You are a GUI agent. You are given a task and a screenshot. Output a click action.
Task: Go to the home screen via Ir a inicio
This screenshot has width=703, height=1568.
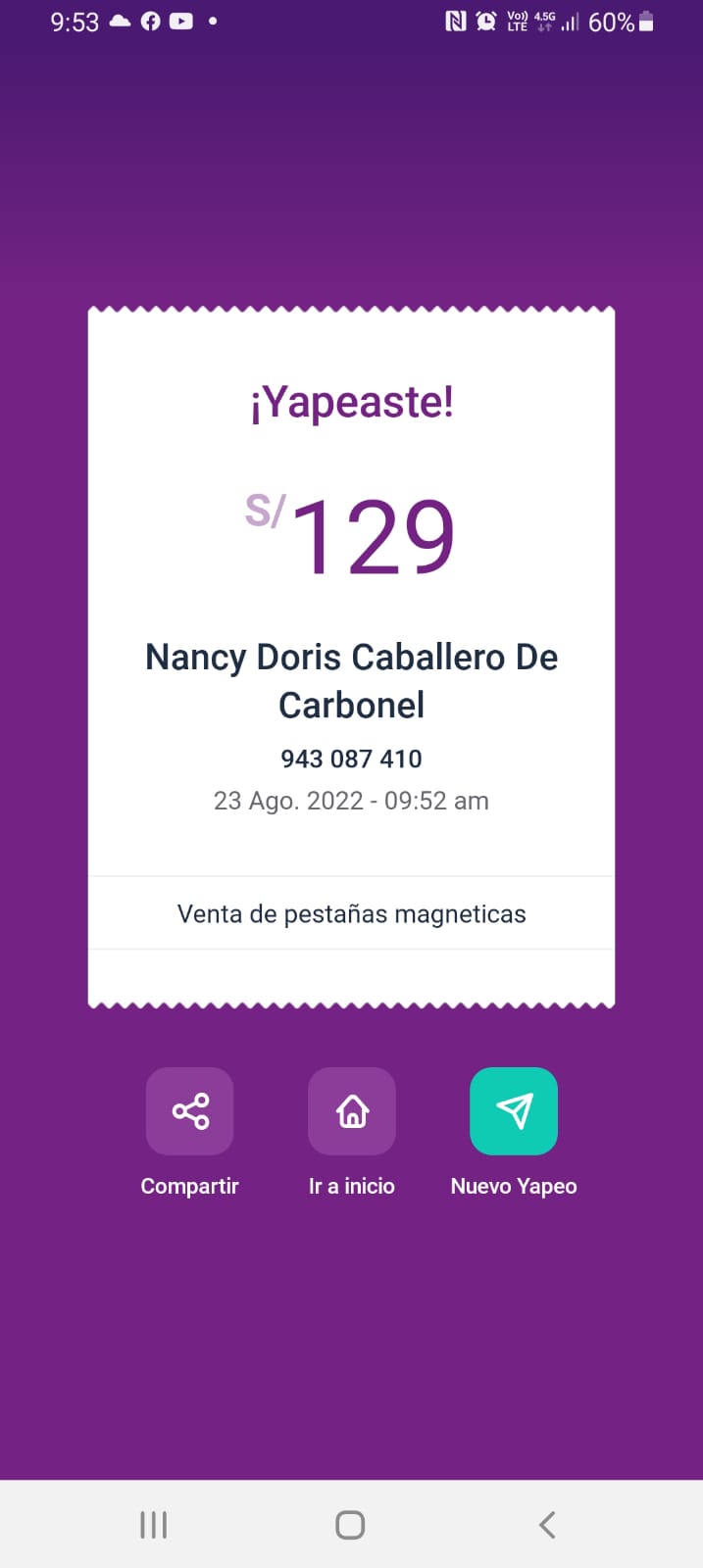point(352,1110)
